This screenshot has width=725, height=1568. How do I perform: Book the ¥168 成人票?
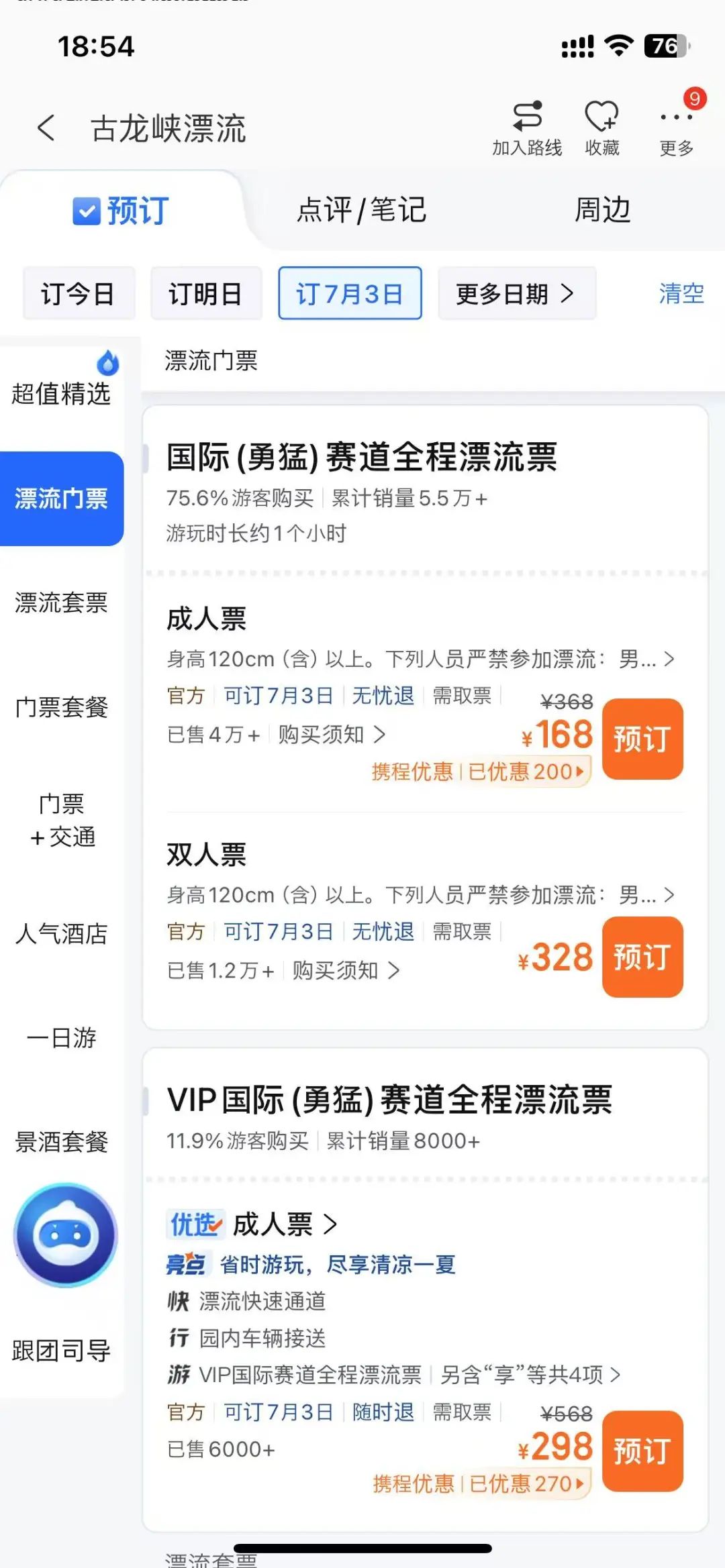(x=642, y=739)
